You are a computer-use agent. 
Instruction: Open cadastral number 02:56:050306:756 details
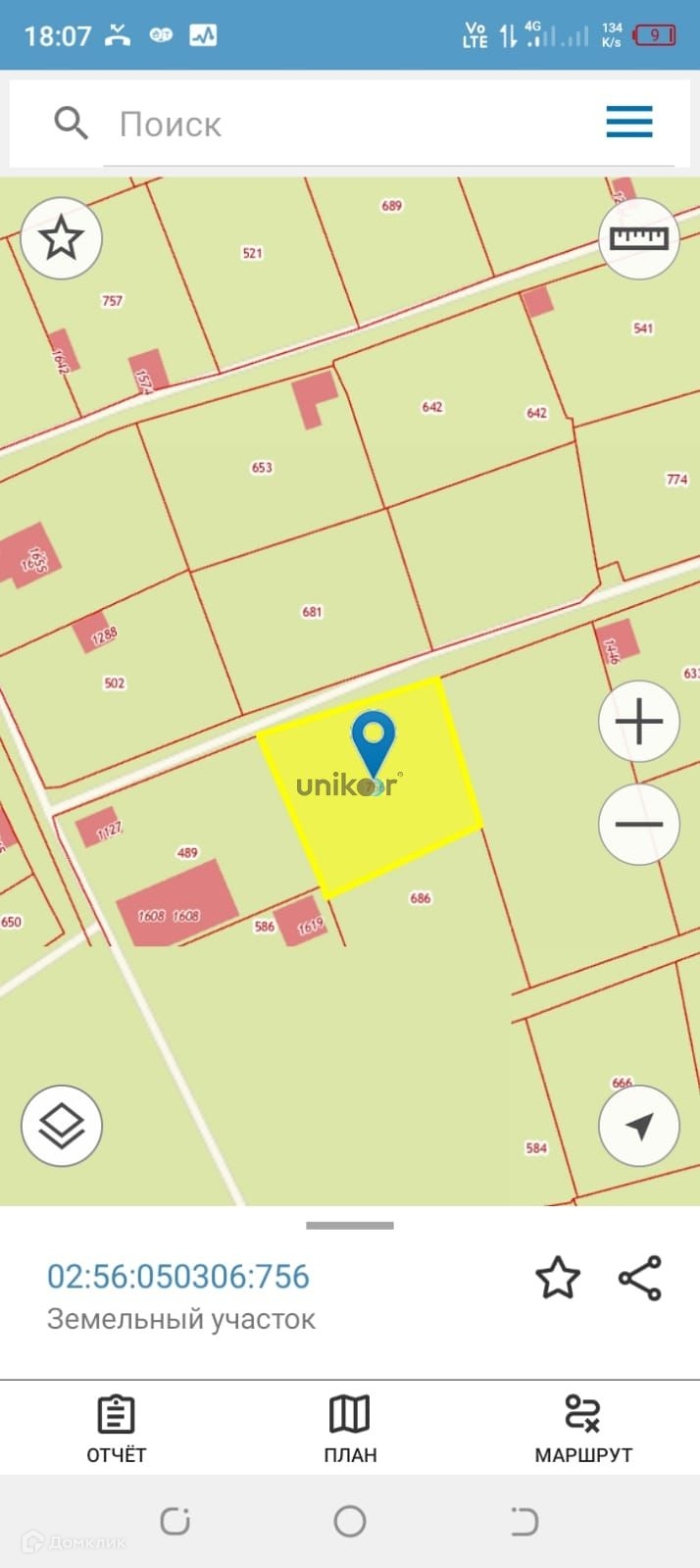click(178, 1277)
